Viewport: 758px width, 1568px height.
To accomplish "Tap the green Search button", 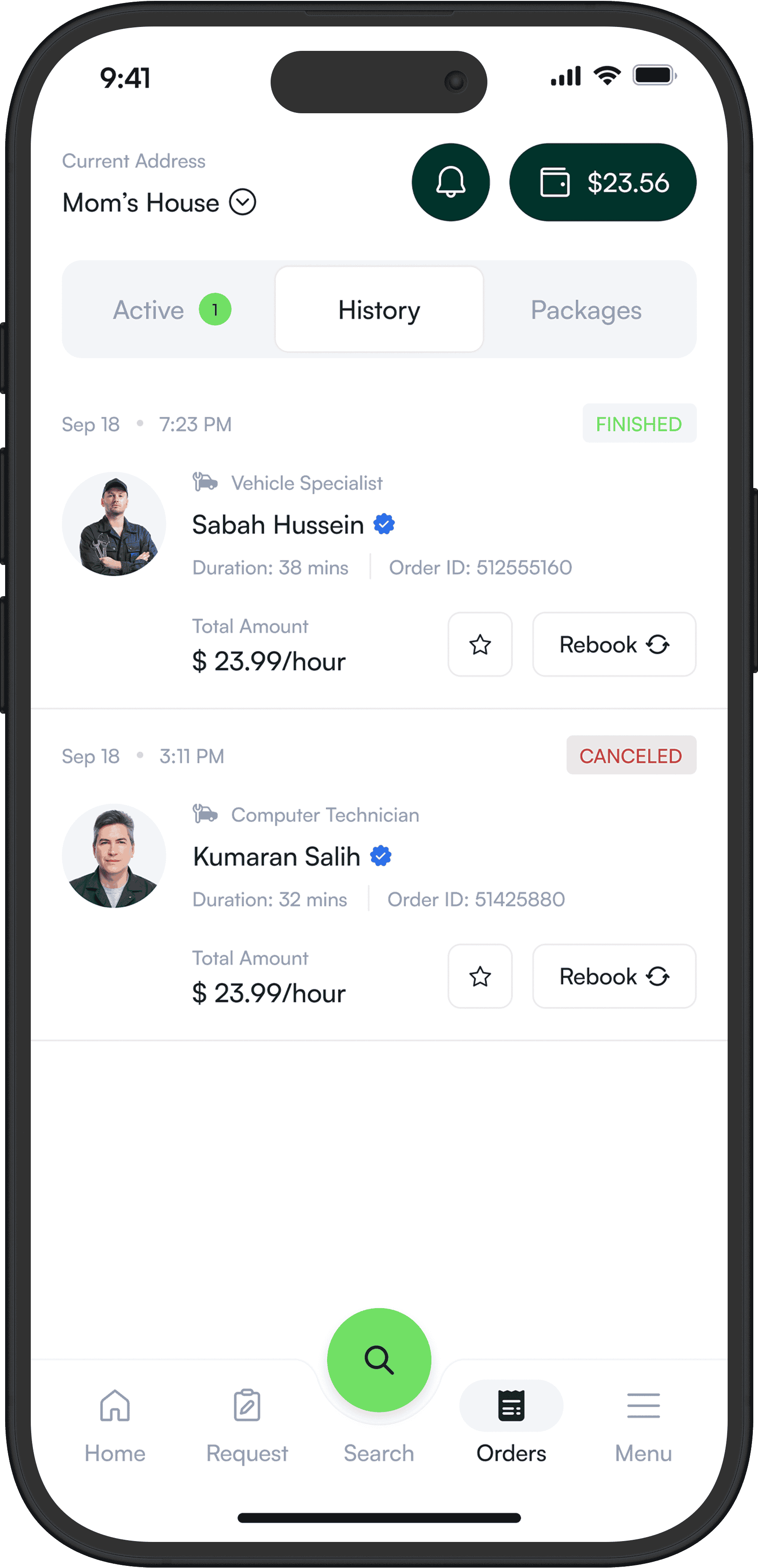I will coord(379,1359).
